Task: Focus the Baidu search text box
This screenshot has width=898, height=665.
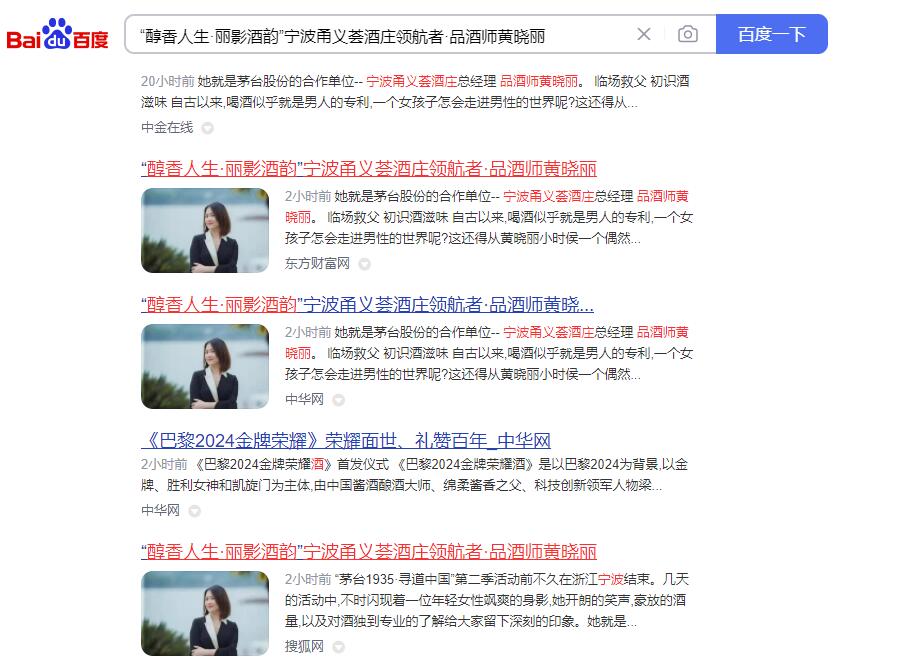Action: [x=380, y=35]
